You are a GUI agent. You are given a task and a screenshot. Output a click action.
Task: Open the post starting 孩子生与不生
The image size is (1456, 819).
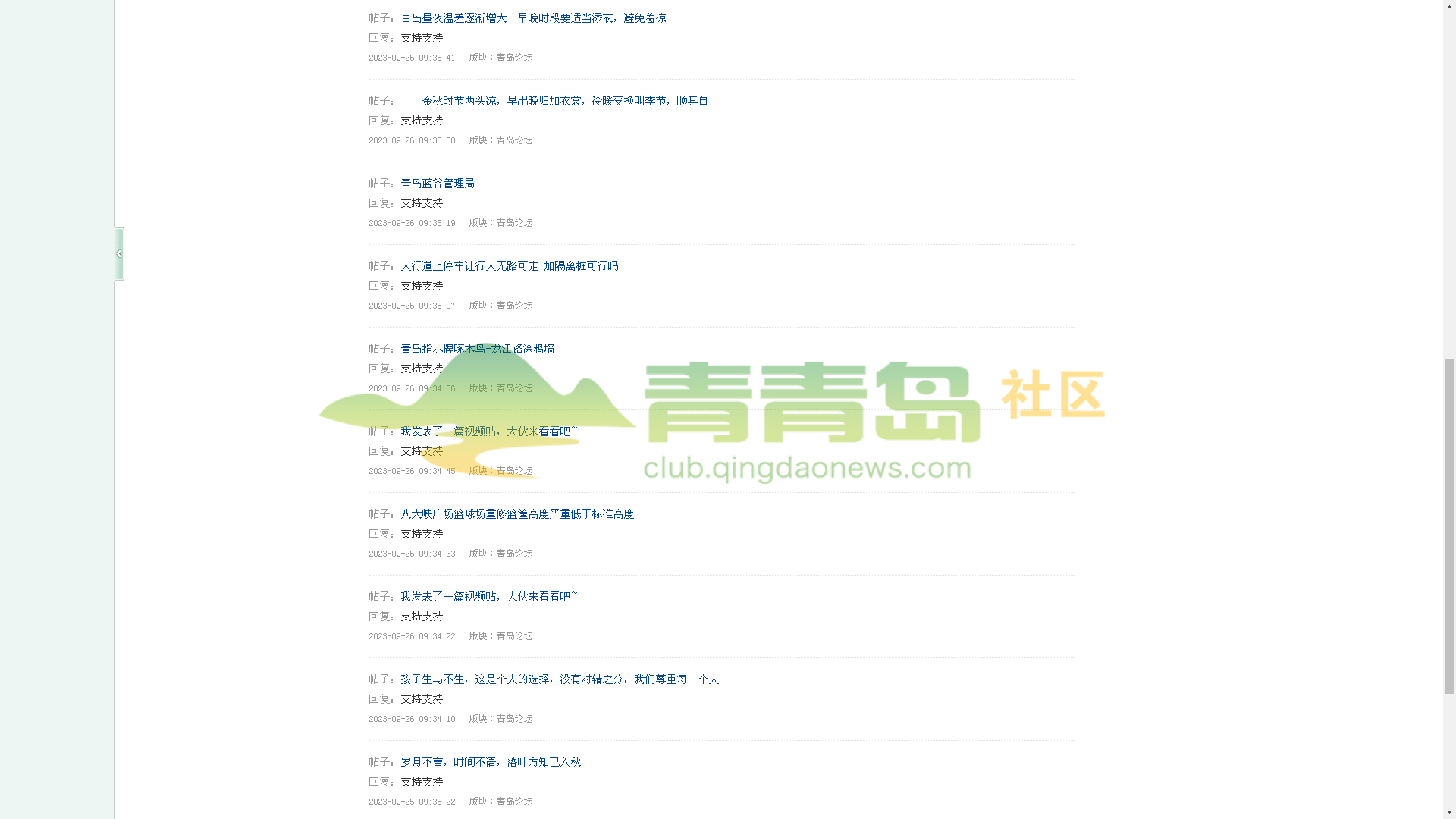point(559,679)
